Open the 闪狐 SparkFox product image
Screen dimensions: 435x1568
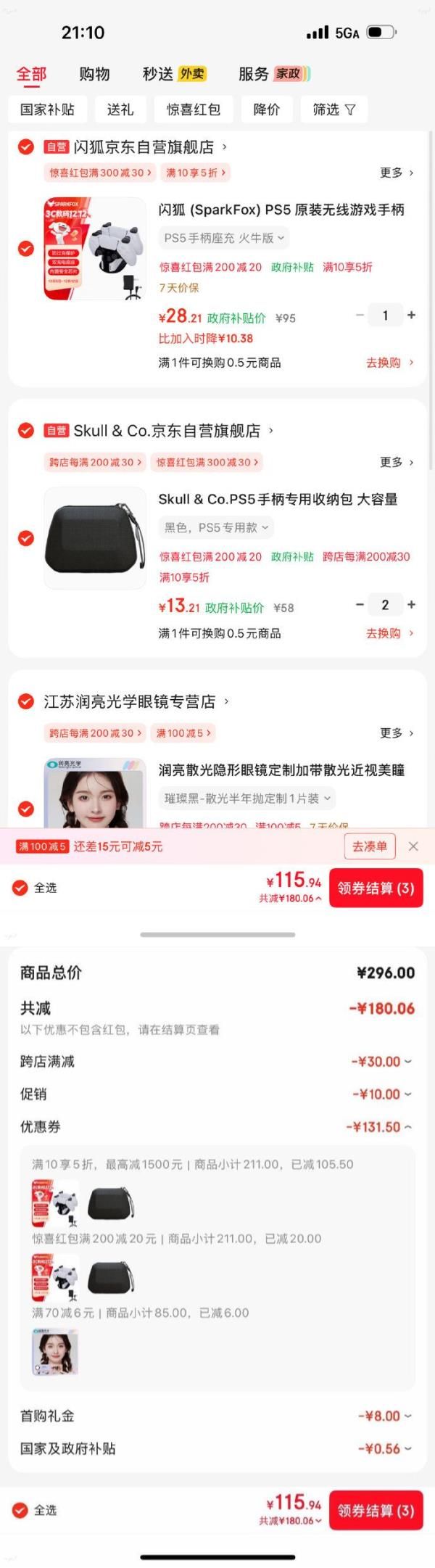click(x=95, y=249)
